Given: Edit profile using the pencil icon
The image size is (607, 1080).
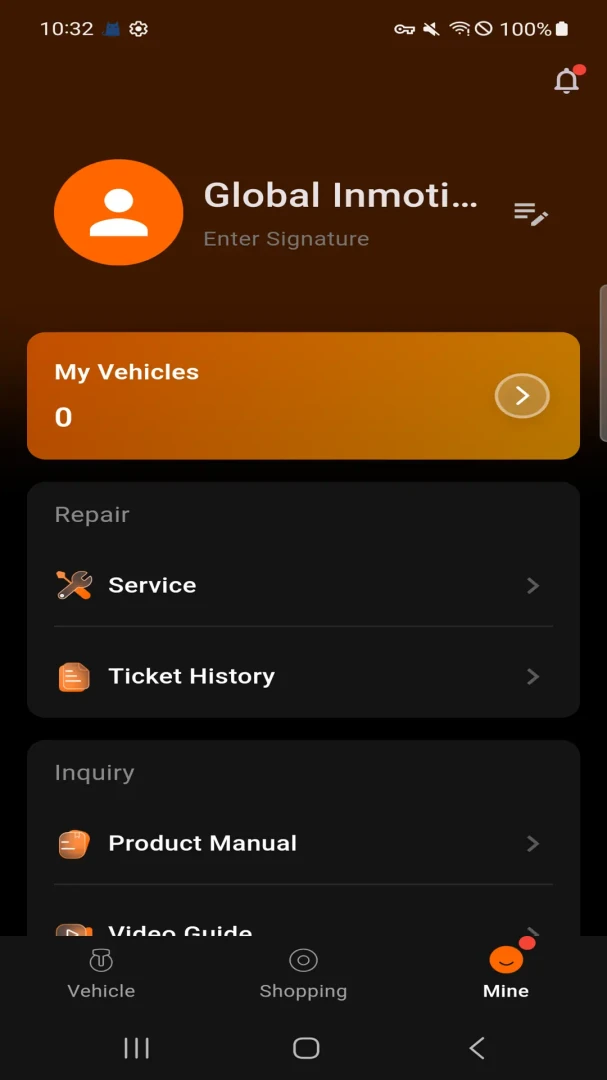Looking at the screenshot, I should click(531, 214).
